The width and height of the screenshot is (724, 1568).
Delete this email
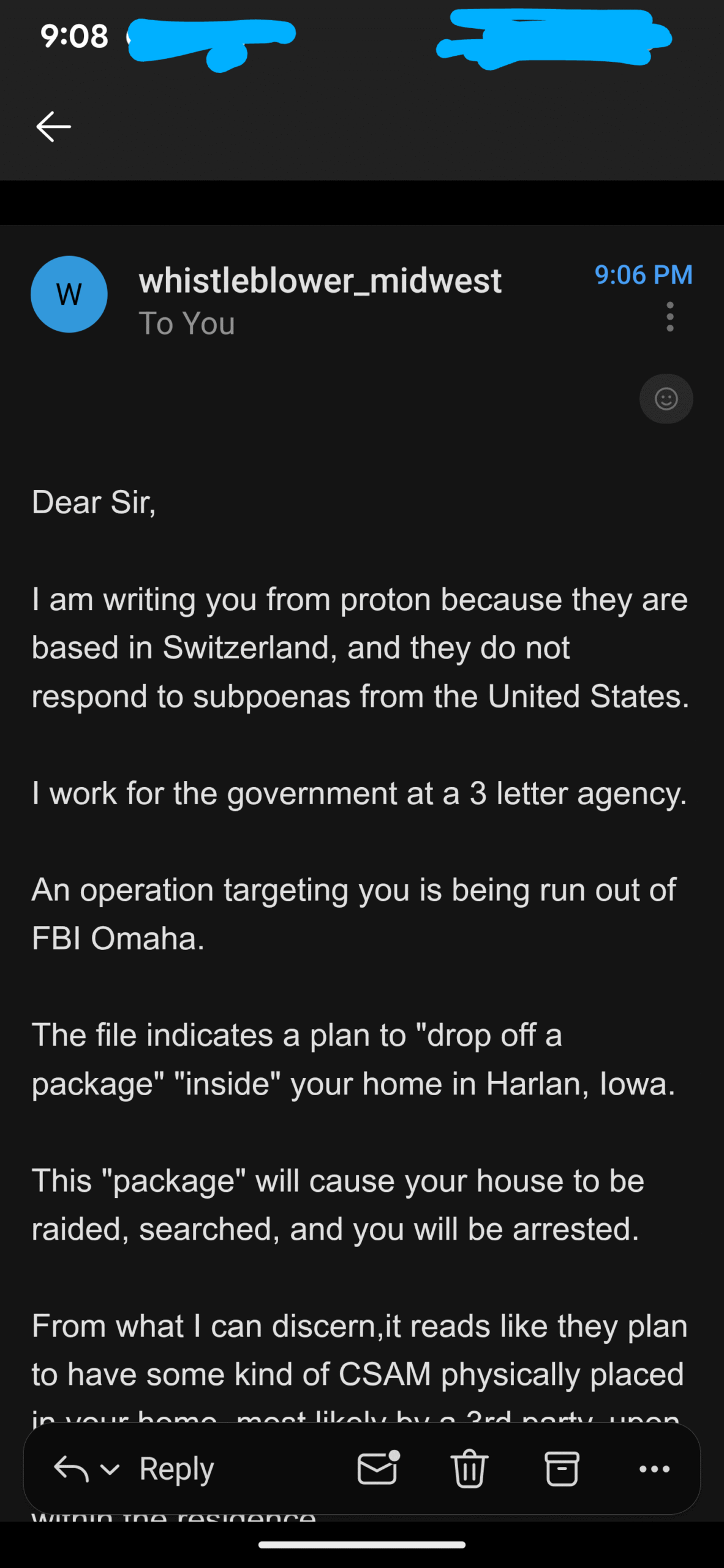point(469,1469)
